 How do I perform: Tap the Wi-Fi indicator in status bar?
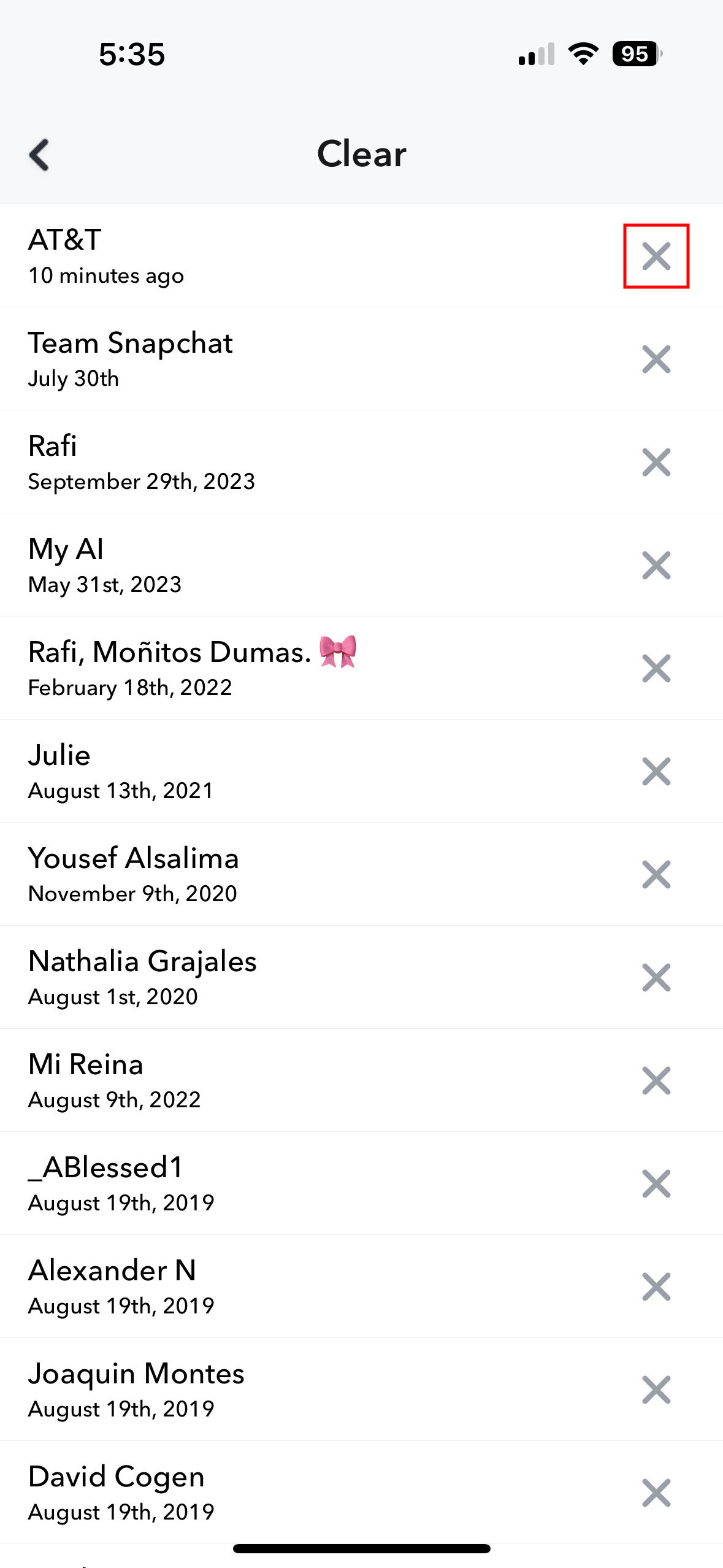(x=581, y=55)
